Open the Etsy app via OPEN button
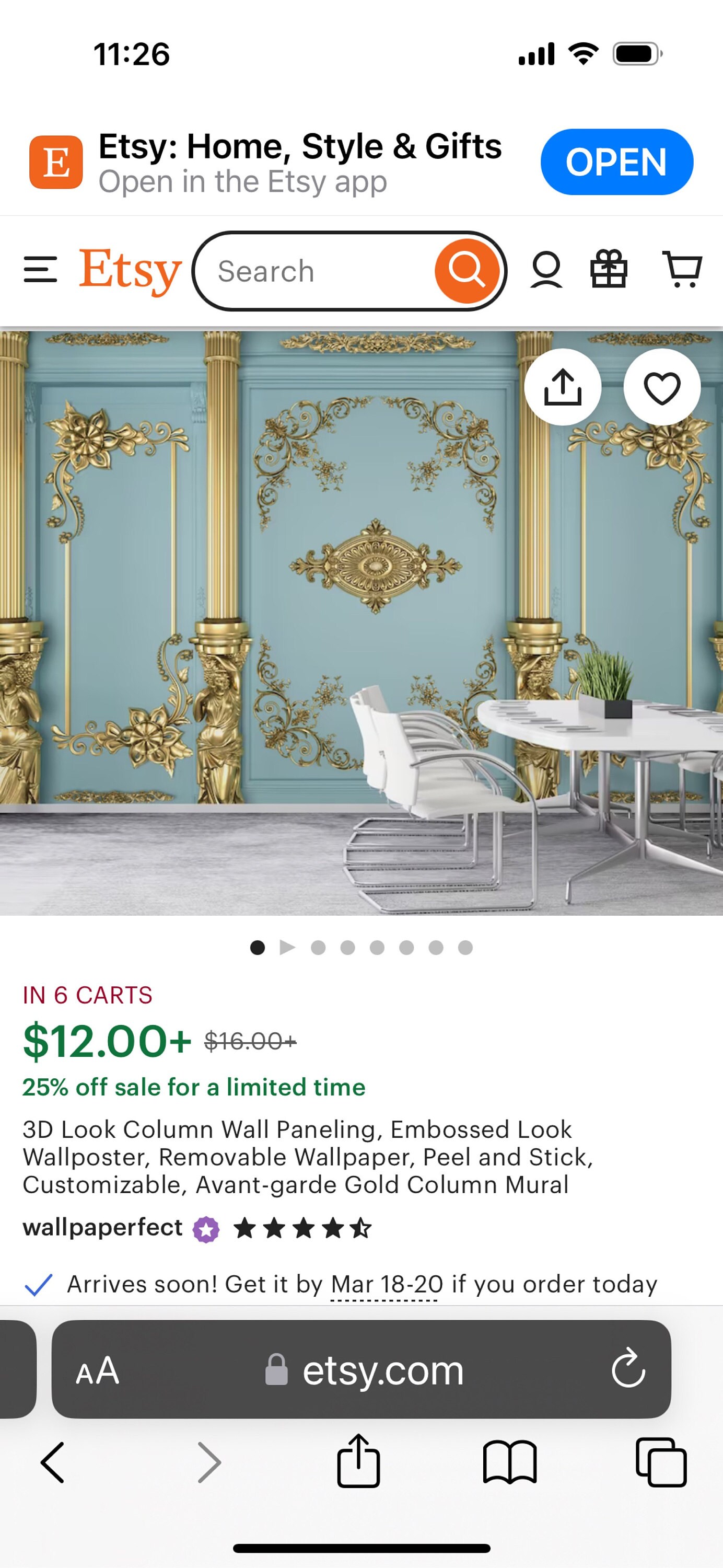This screenshot has width=723, height=1568. point(616,162)
